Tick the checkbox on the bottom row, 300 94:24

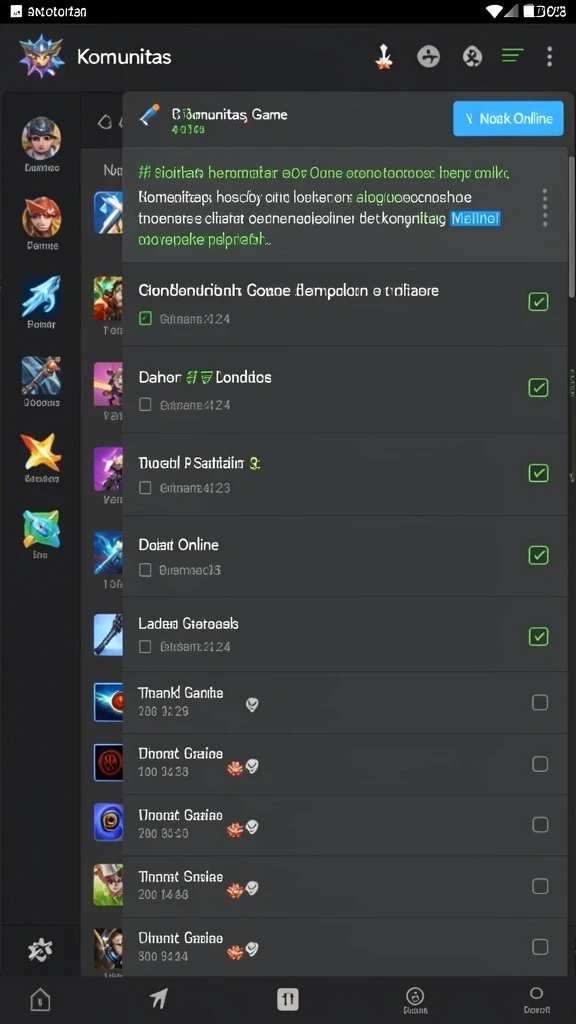(540, 946)
